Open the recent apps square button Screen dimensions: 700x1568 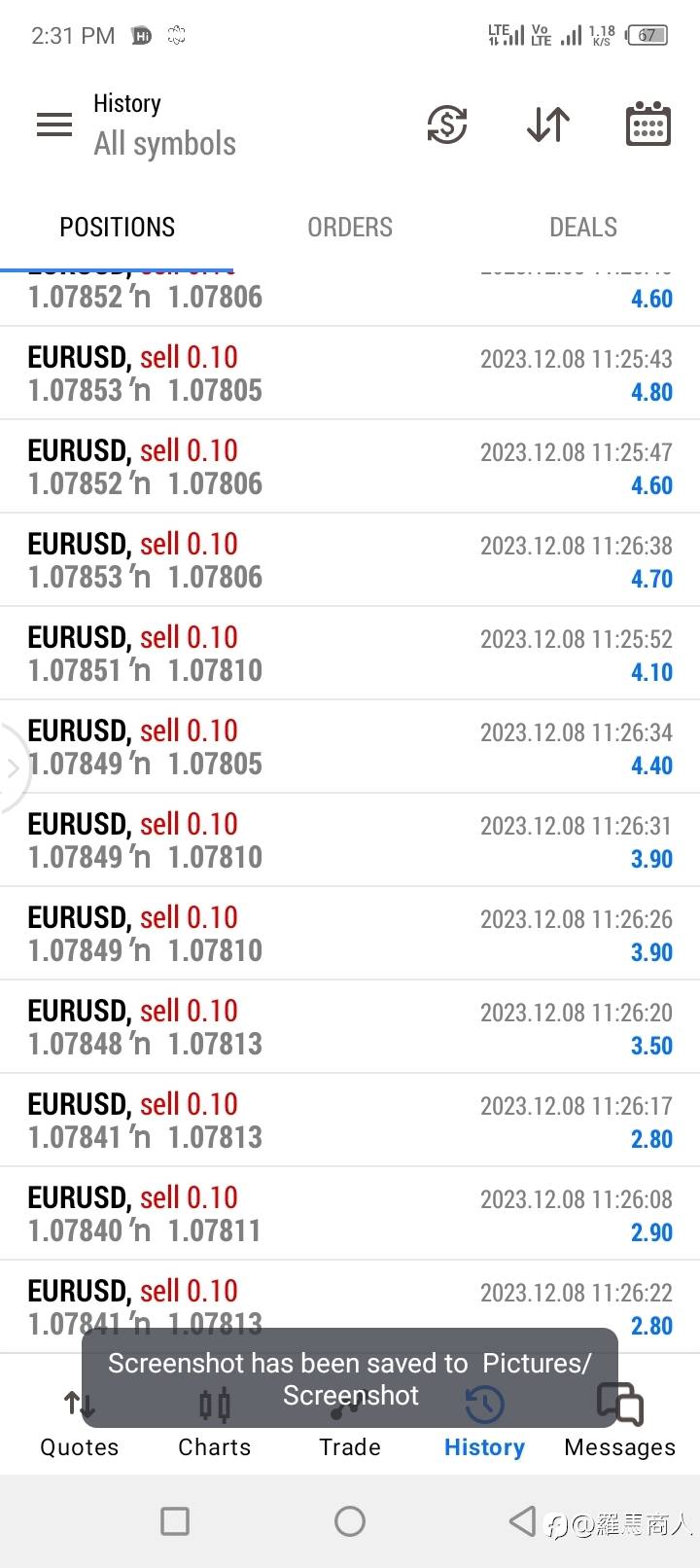coord(175,1521)
